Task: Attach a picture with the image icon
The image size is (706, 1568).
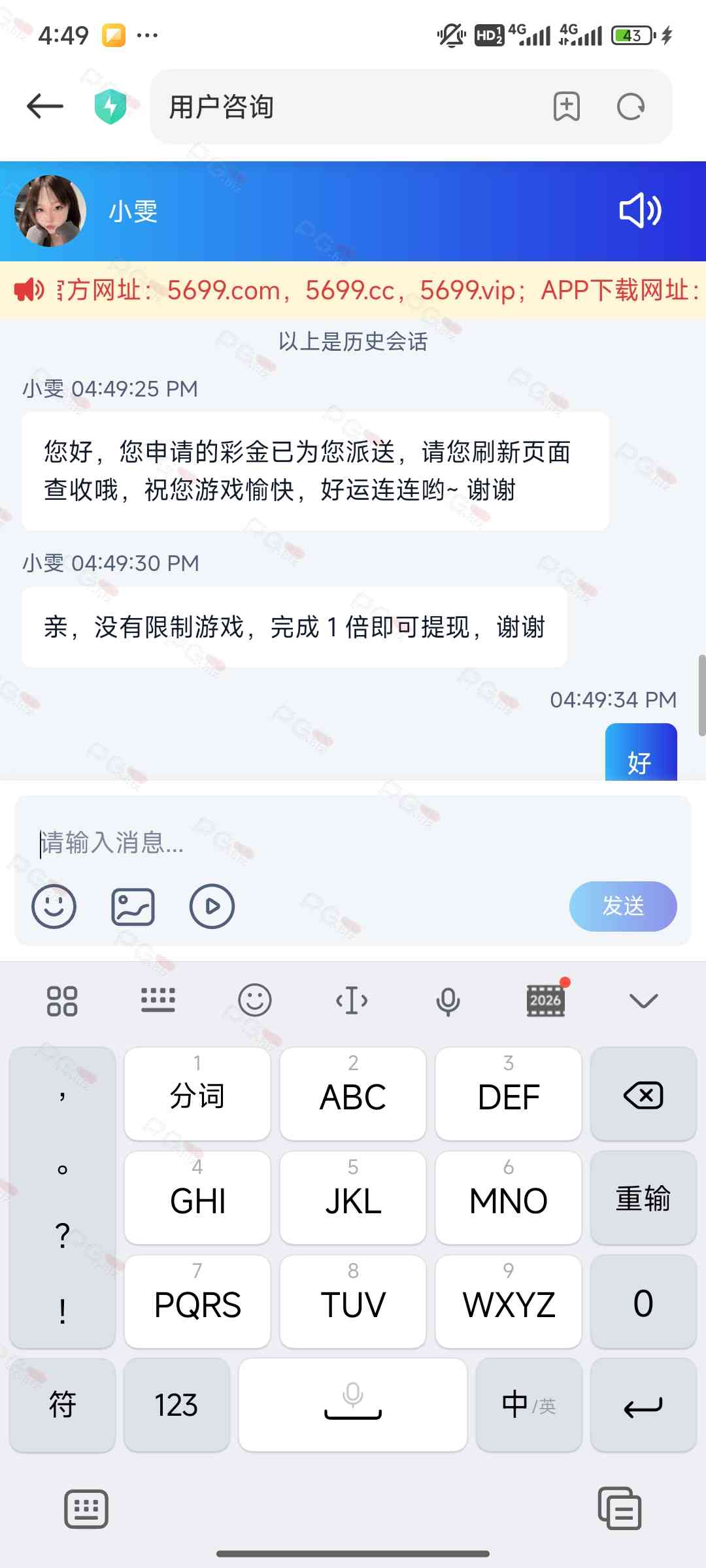Action: coord(133,906)
